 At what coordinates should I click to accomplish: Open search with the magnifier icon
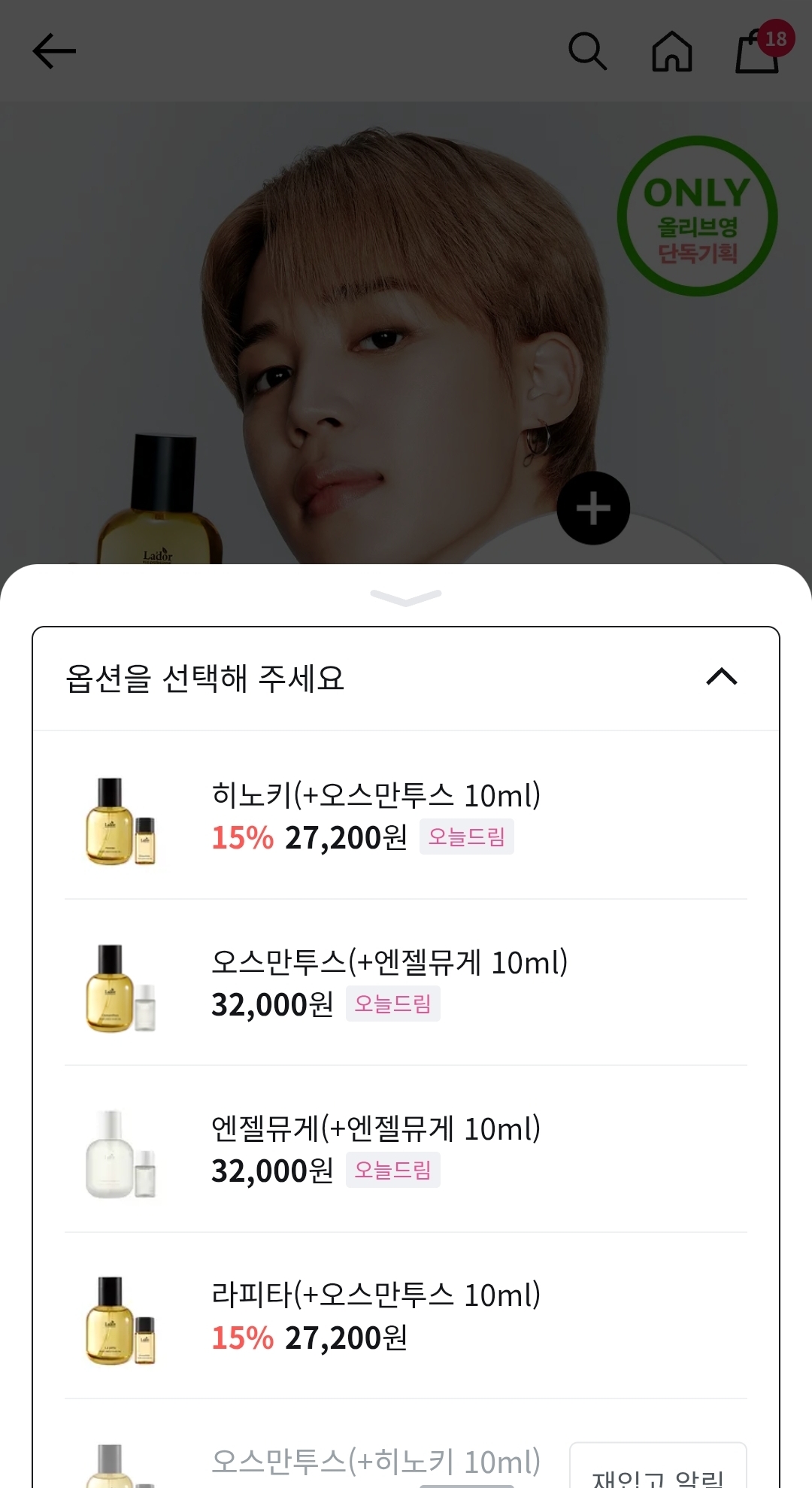(x=587, y=51)
